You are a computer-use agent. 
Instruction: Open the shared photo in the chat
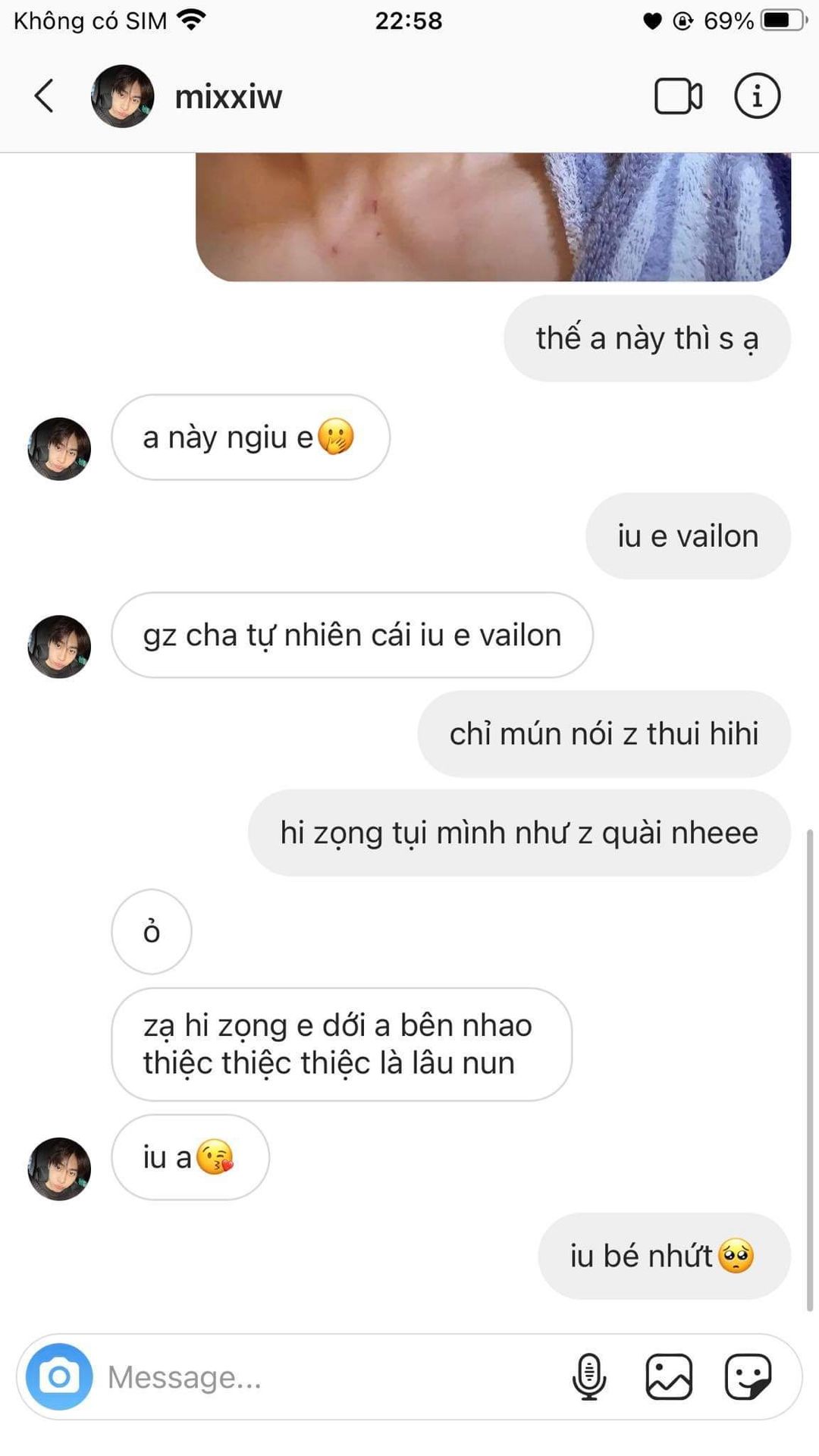(x=493, y=216)
